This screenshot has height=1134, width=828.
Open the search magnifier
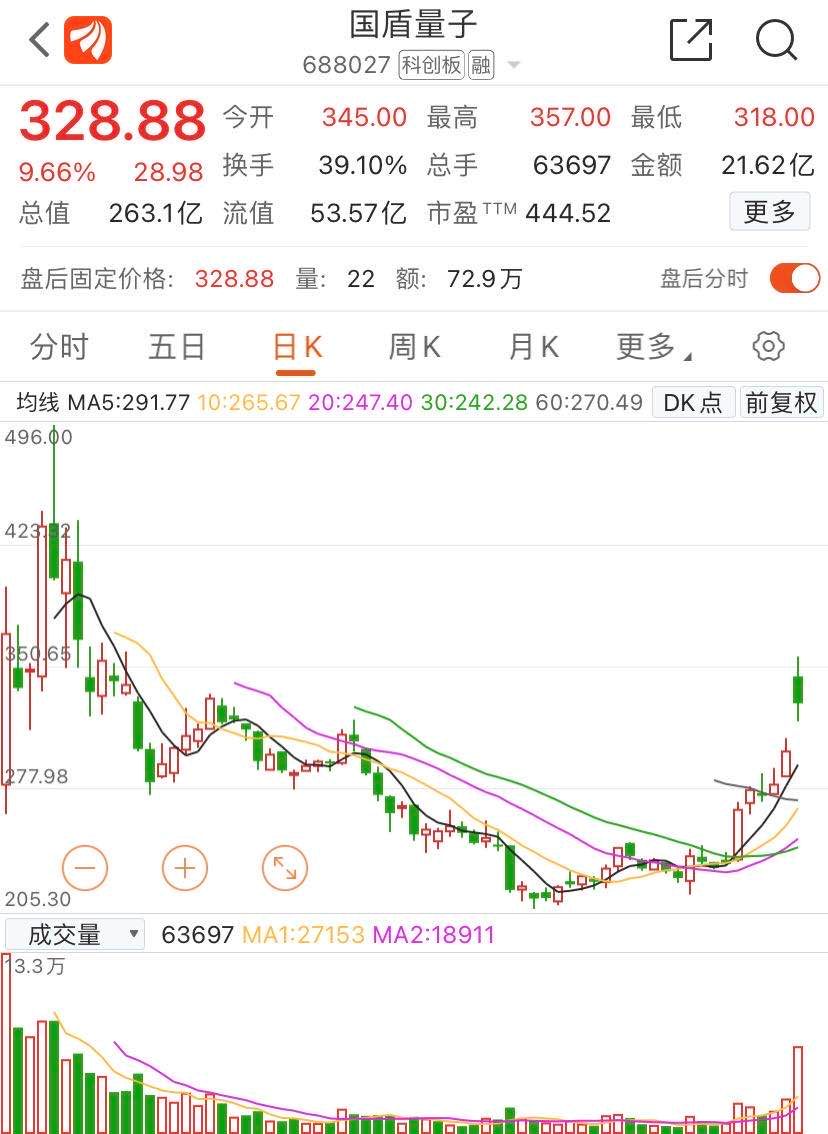click(776, 41)
